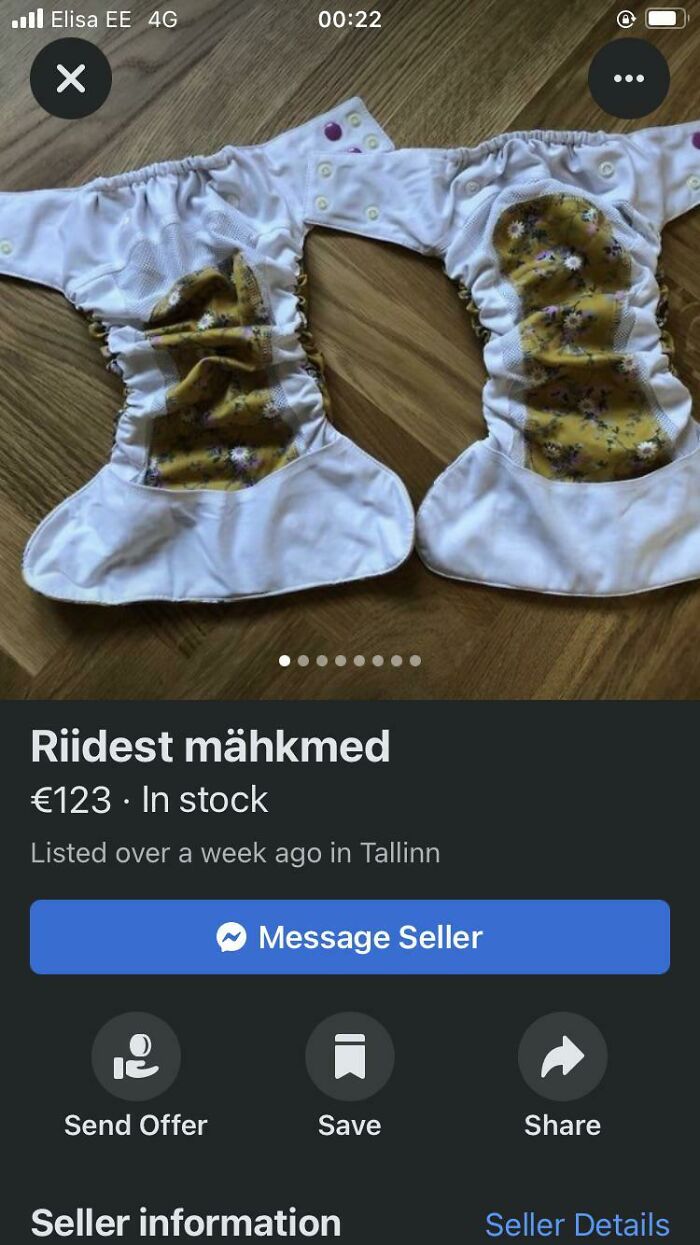Share the listing
The width and height of the screenshot is (700, 1245).
pyautogui.click(x=562, y=1057)
